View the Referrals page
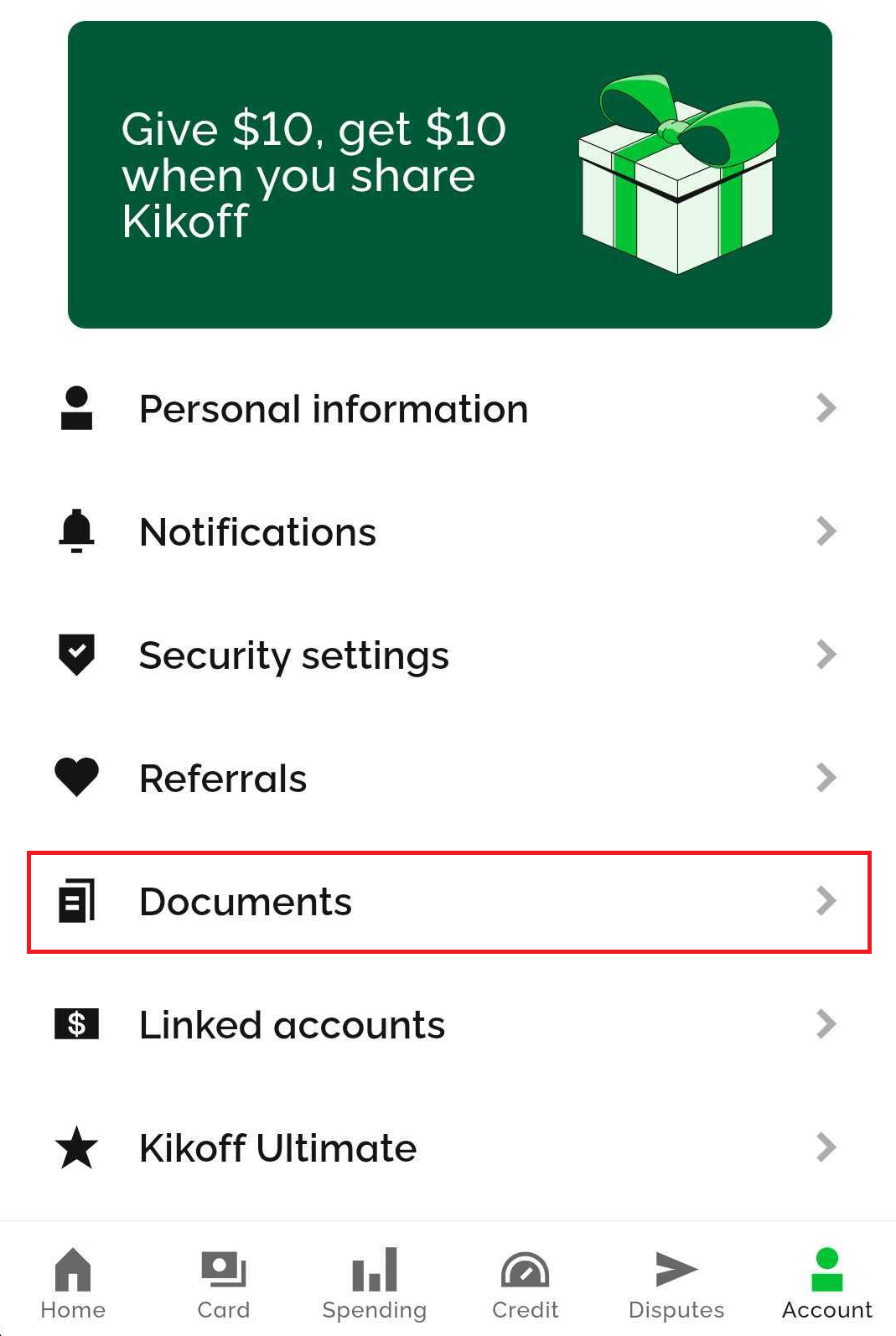The height and width of the screenshot is (1336, 896). [x=448, y=778]
